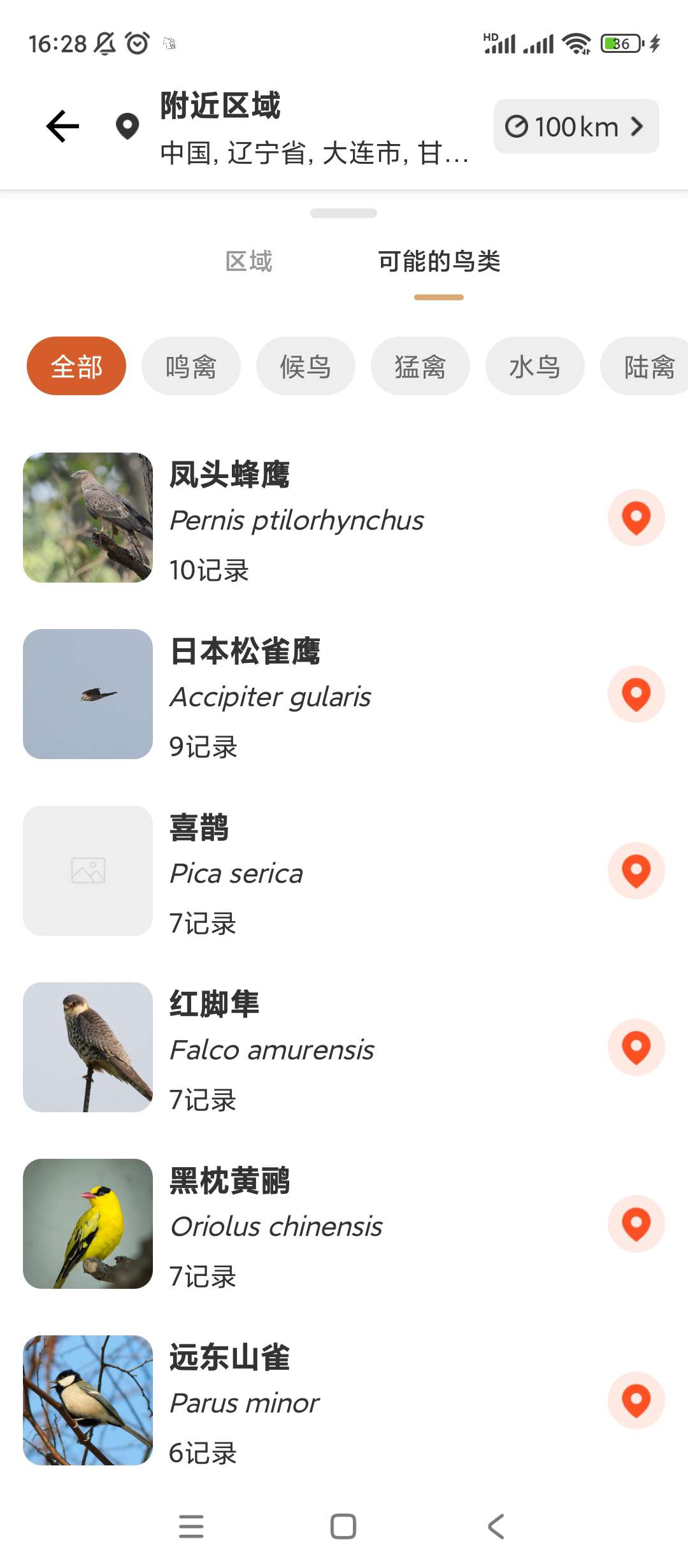Viewport: 688px width, 1568px height.
Task: Show only 猛禽 birds
Action: (x=420, y=366)
